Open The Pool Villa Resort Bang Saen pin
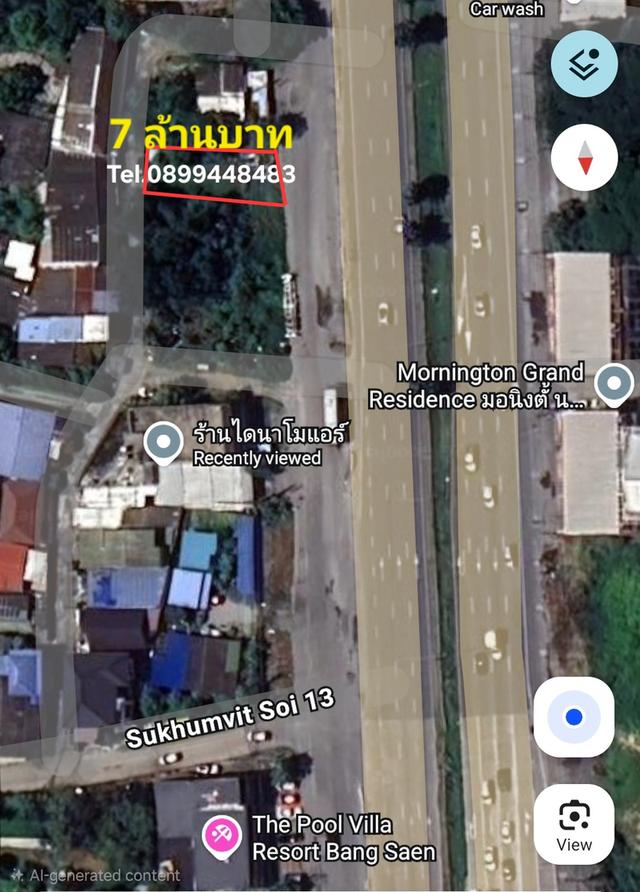 click(x=223, y=836)
